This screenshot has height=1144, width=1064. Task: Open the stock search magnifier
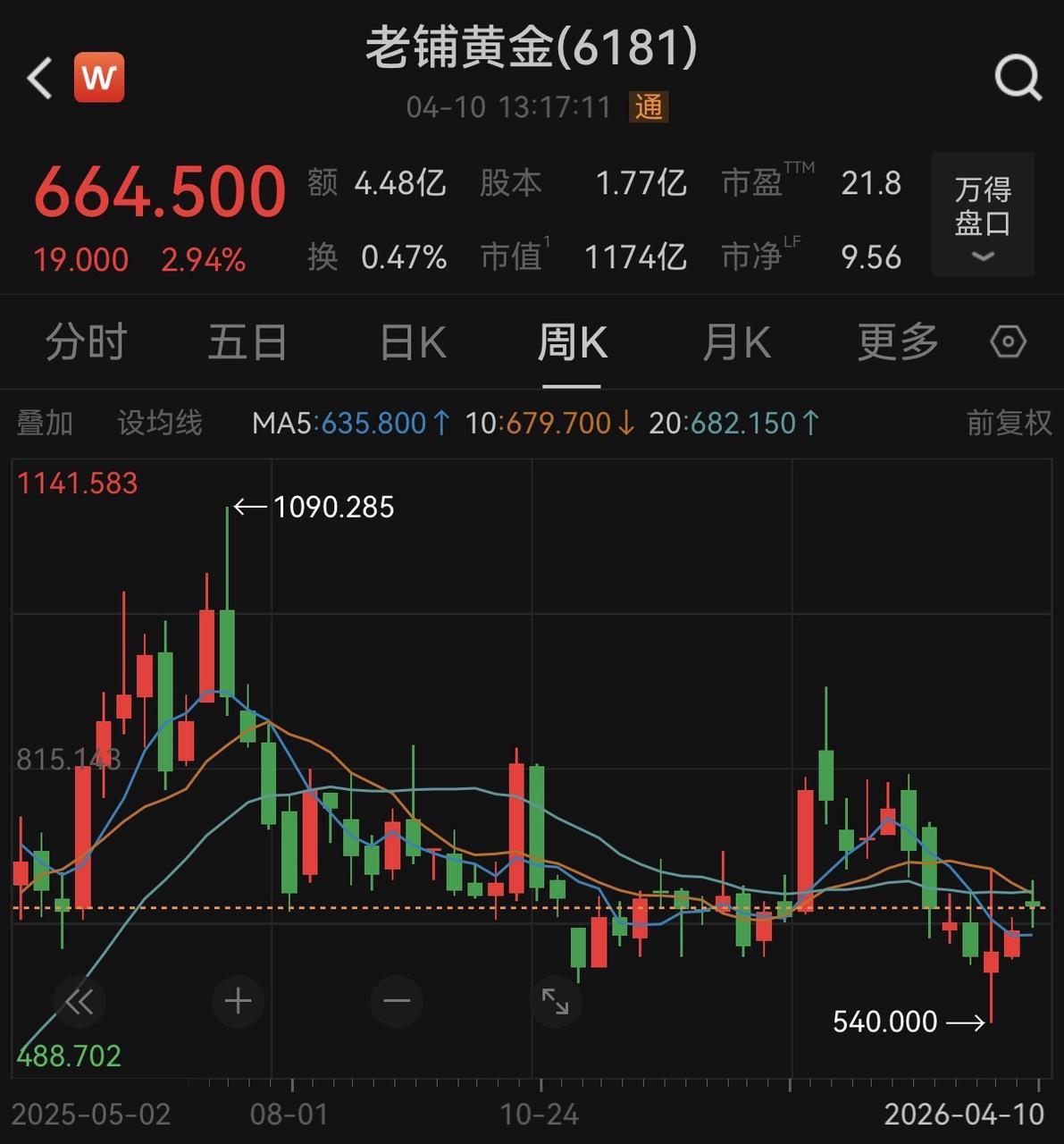pyautogui.click(x=1018, y=78)
